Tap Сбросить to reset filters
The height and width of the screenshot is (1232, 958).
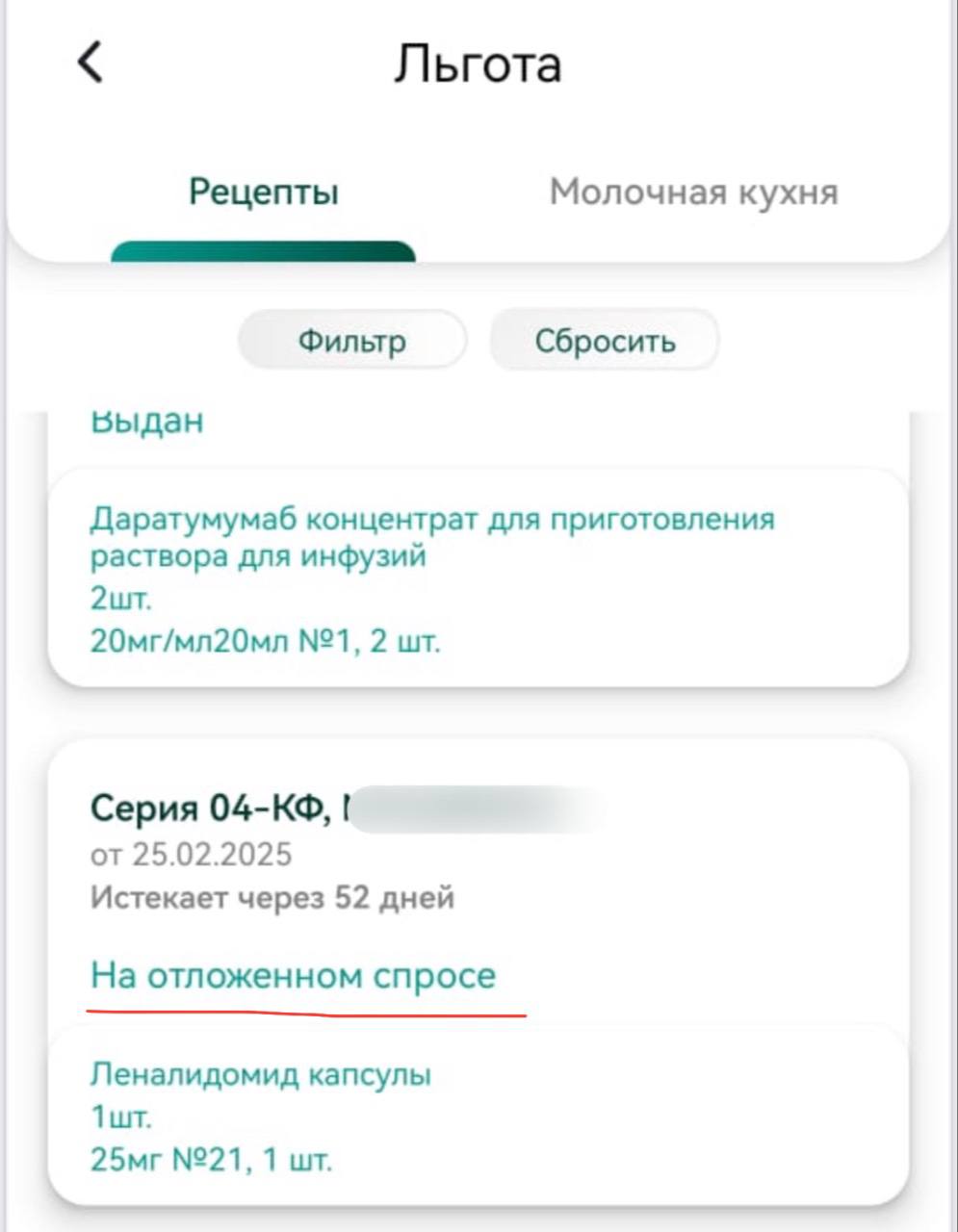pyautogui.click(x=605, y=341)
